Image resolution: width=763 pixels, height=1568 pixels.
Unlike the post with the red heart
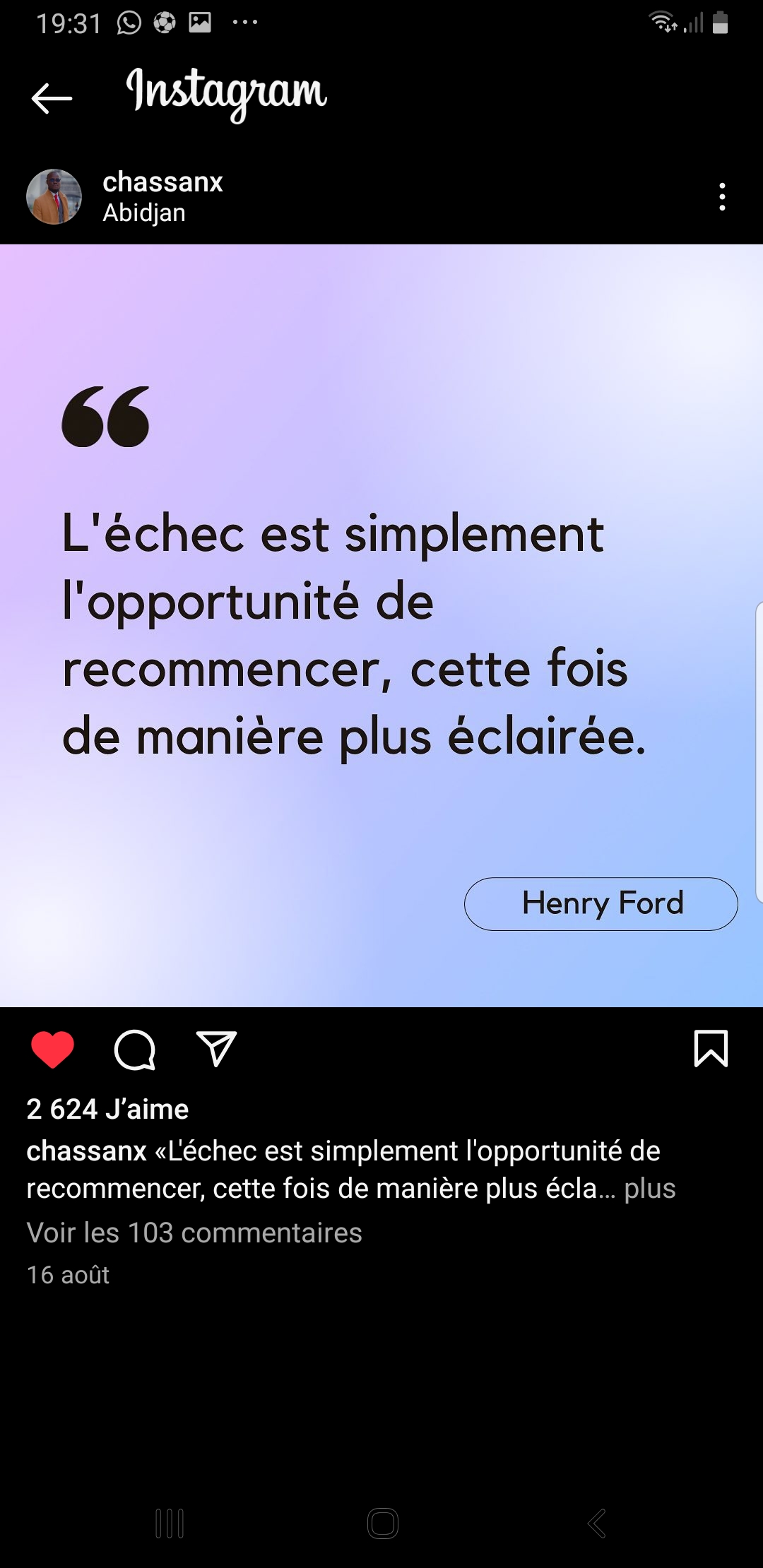tap(53, 1049)
